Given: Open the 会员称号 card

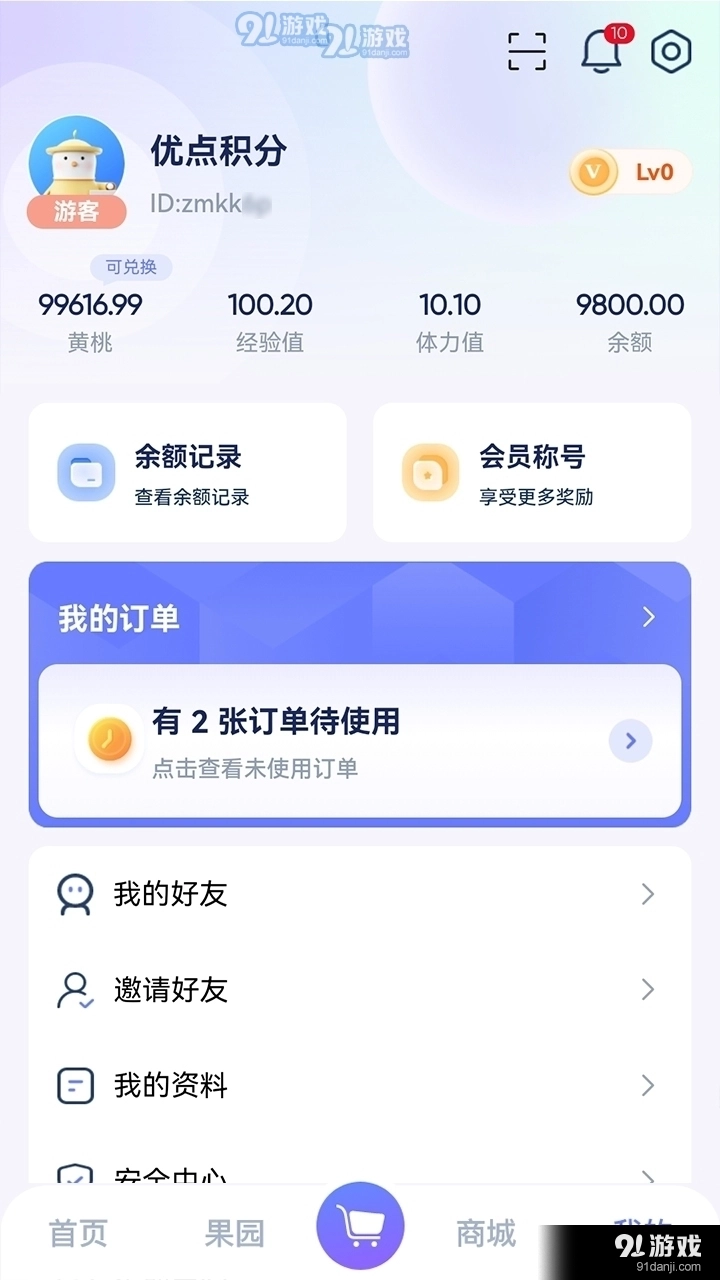Looking at the screenshot, I should [x=532, y=472].
